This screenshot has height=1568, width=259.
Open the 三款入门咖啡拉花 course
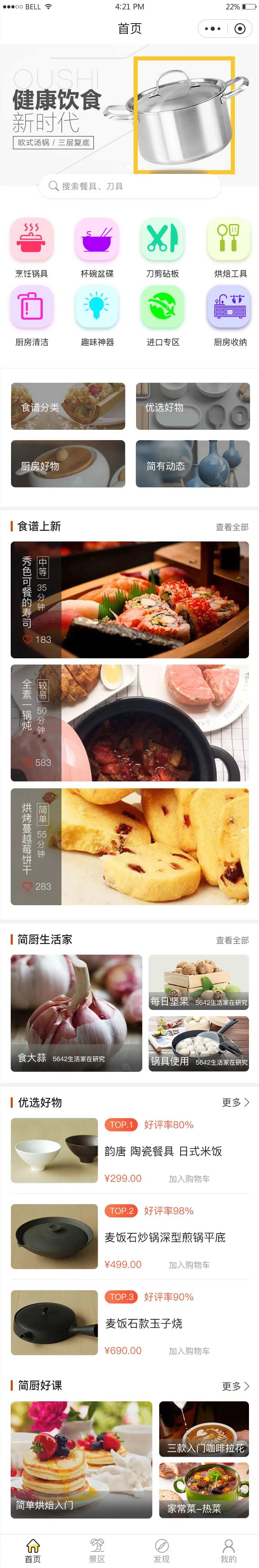[204, 1429]
